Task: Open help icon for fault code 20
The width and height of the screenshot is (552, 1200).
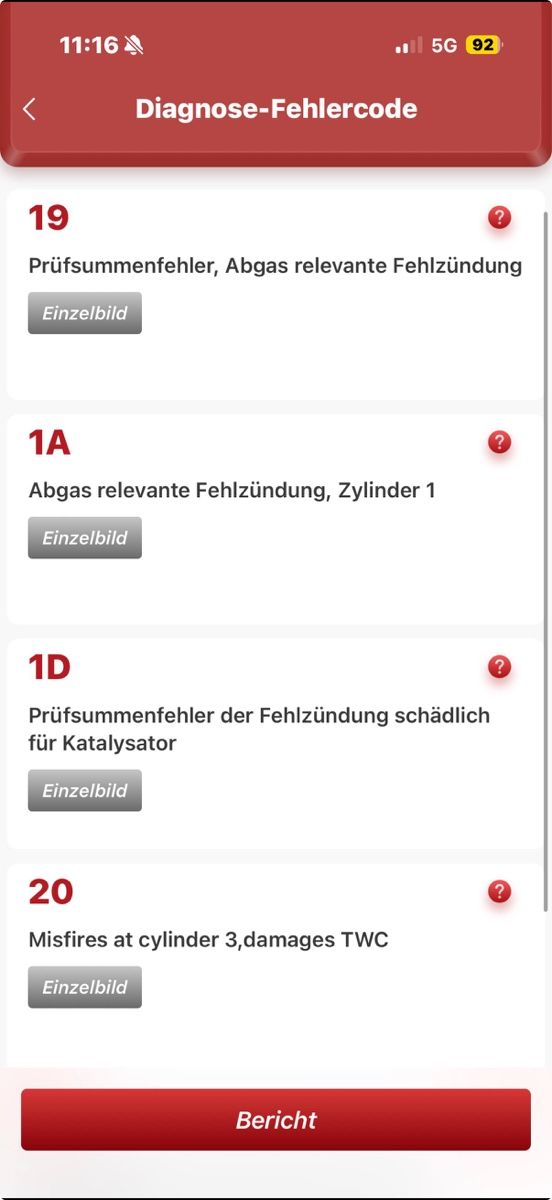Action: pos(500,891)
